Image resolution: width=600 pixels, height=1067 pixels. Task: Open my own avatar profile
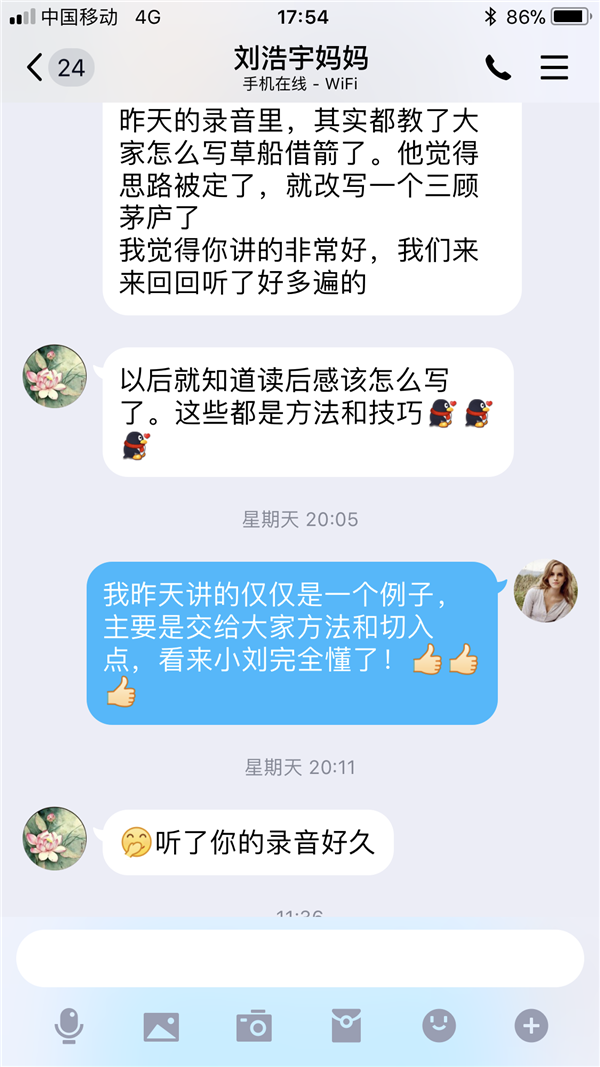click(546, 590)
